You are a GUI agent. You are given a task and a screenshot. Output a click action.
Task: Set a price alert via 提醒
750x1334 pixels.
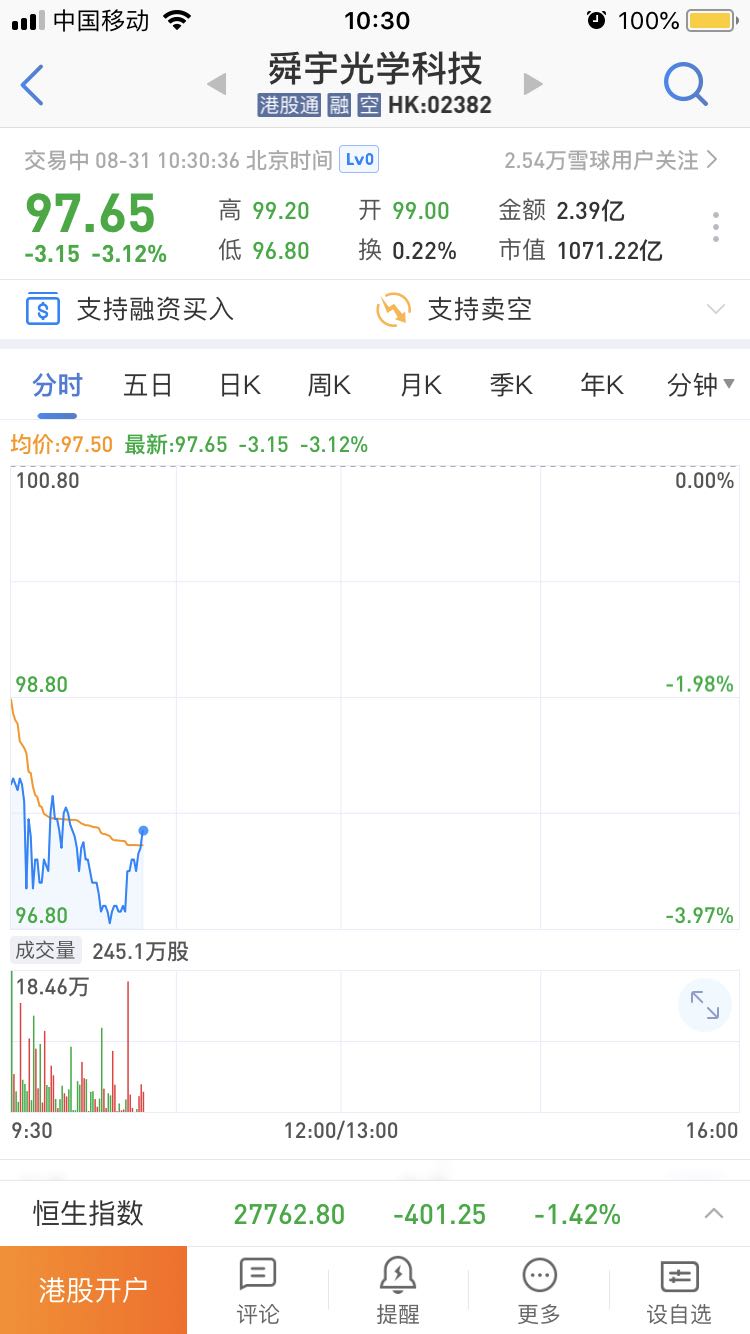point(398,1291)
